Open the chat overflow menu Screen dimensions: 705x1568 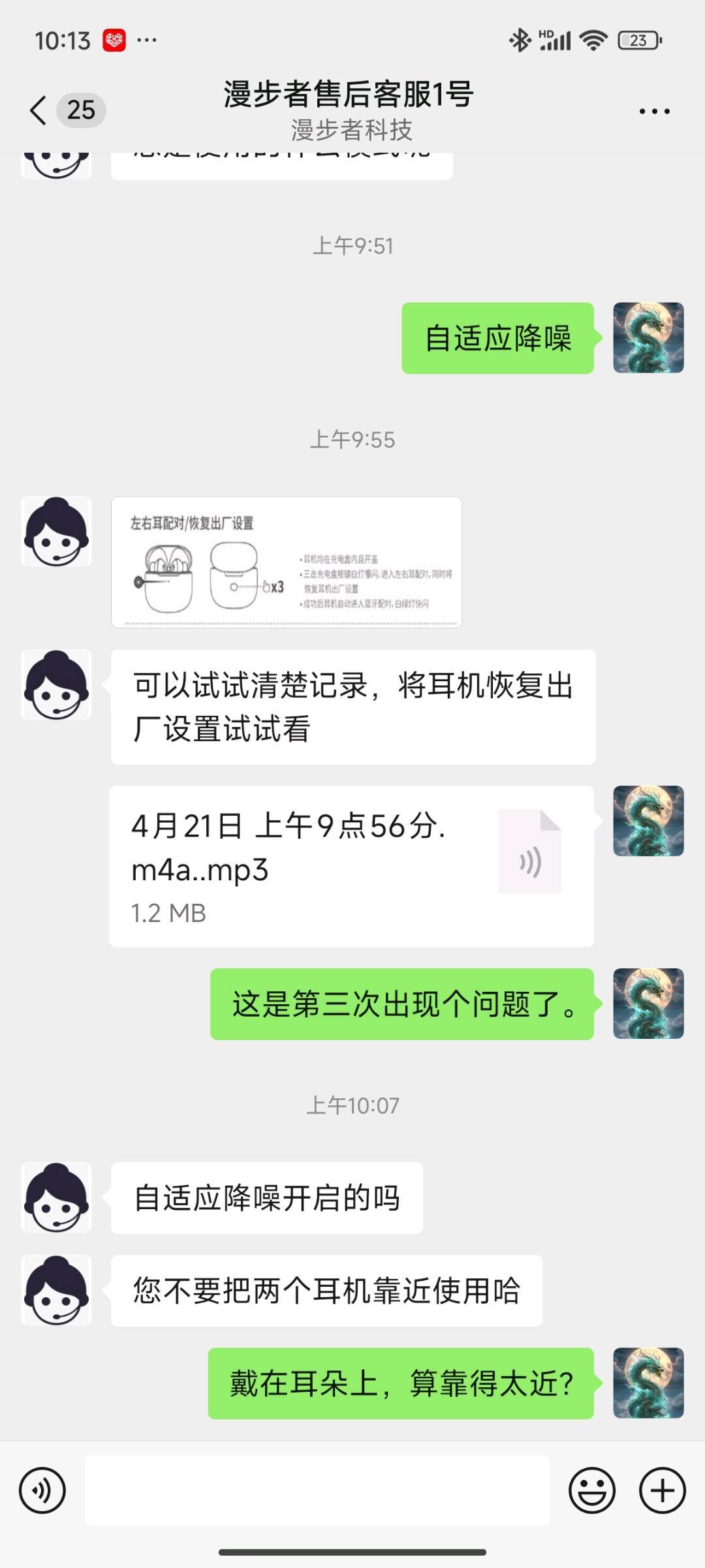tap(654, 111)
